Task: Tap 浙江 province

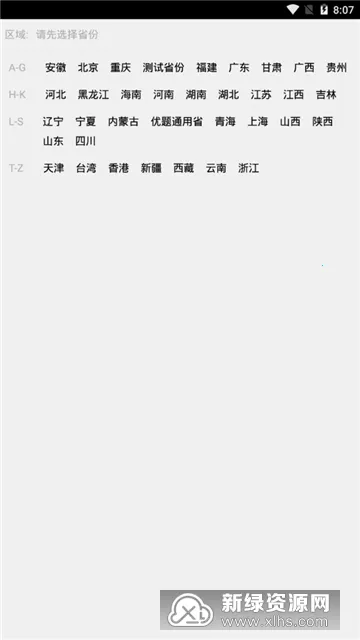Action: (249, 168)
